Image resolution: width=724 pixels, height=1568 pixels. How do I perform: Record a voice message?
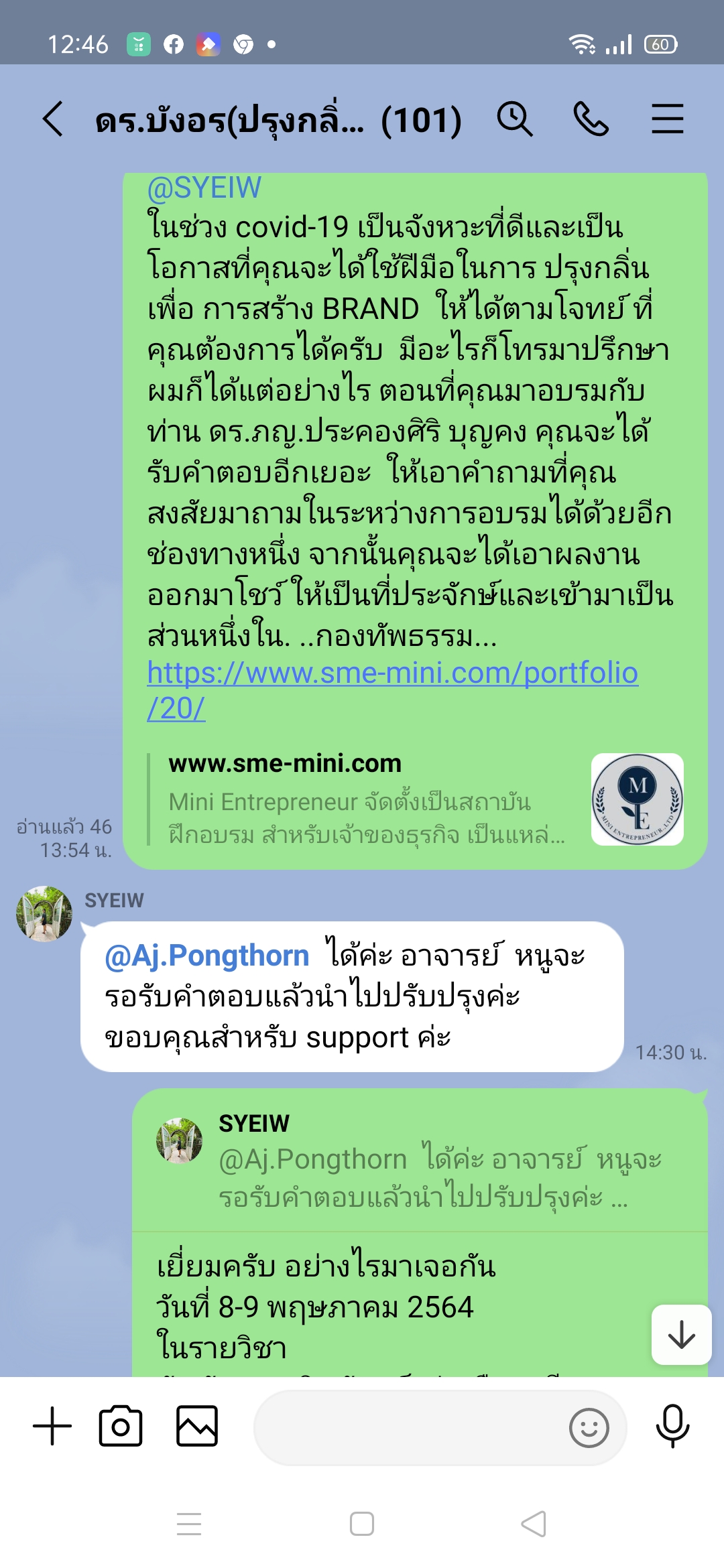pyautogui.click(x=672, y=1426)
